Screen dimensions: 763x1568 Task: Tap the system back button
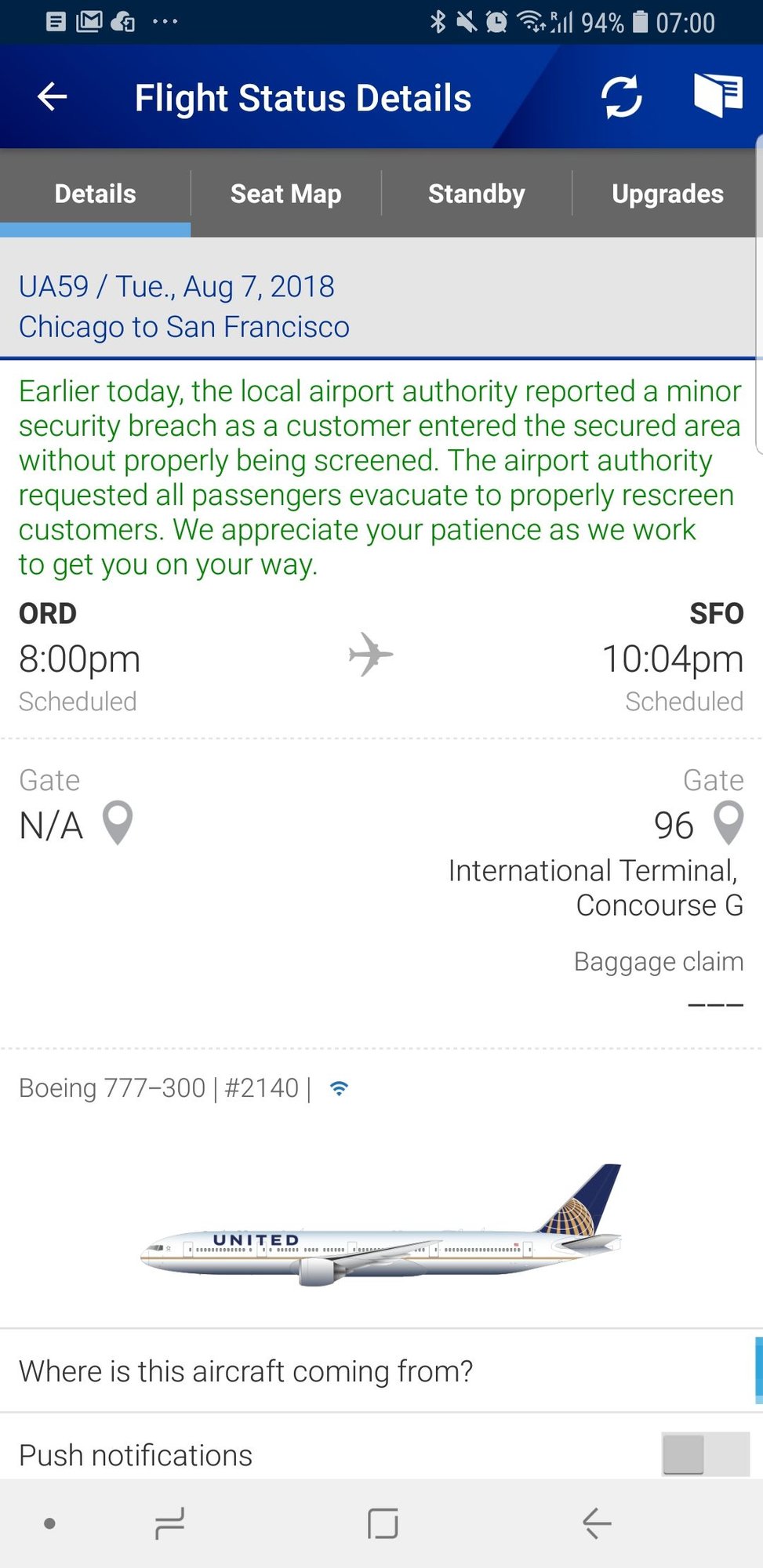pyautogui.click(x=597, y=1523)
